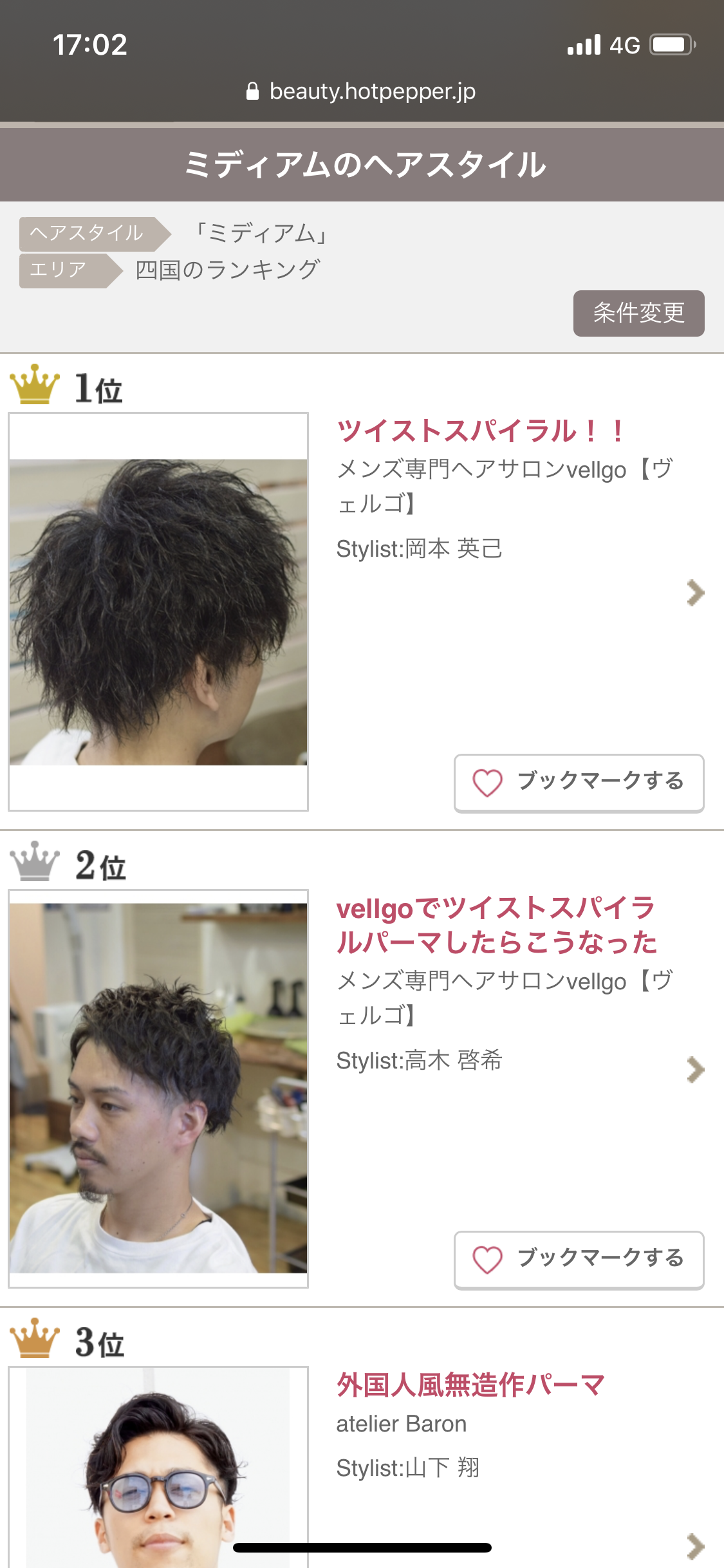Viewport: 724px width, 1568px height.
Task: Open the 外国人風無造作パーマ title link
Action: tap(470, 1385)
